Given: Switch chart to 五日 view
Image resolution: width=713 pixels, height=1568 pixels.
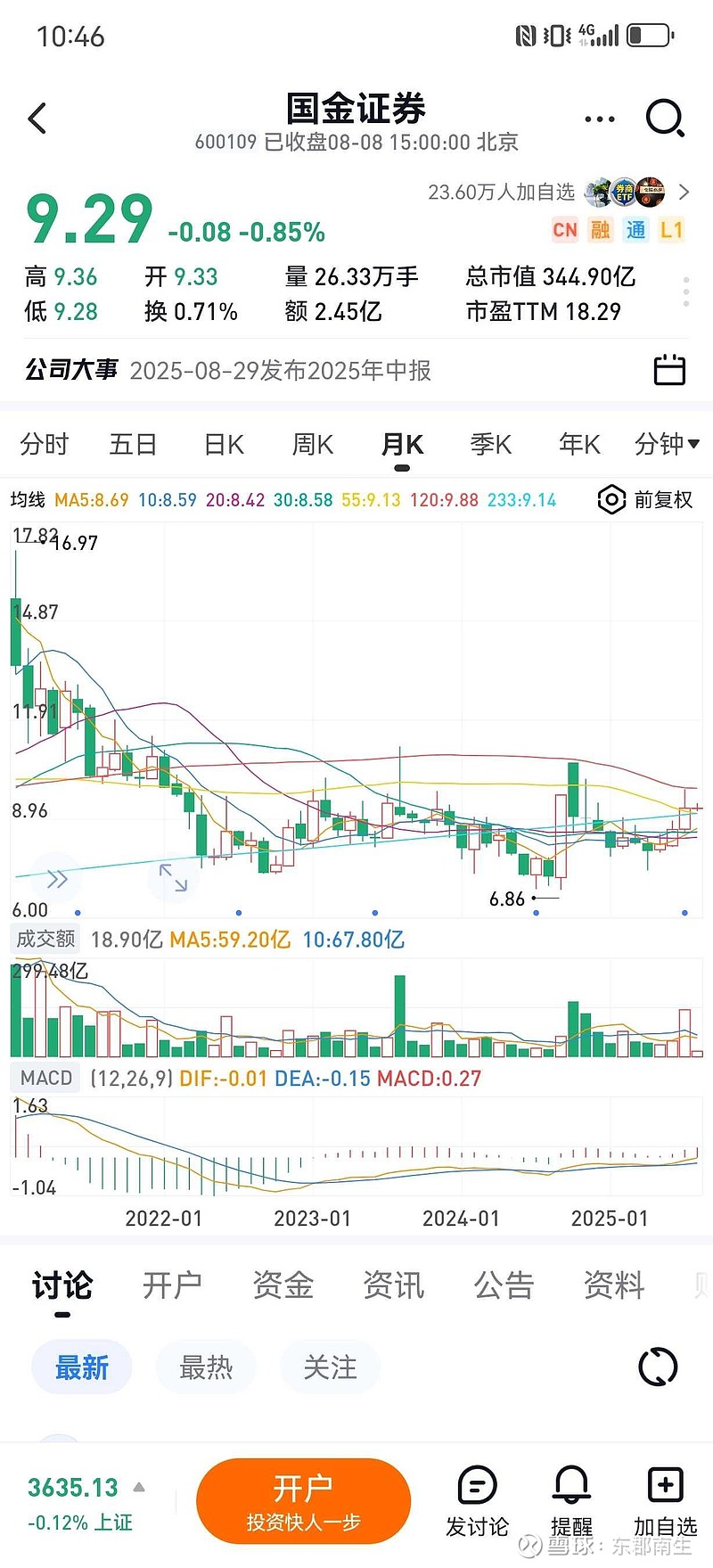Looking at the screenshot, I should pos(133,444).
